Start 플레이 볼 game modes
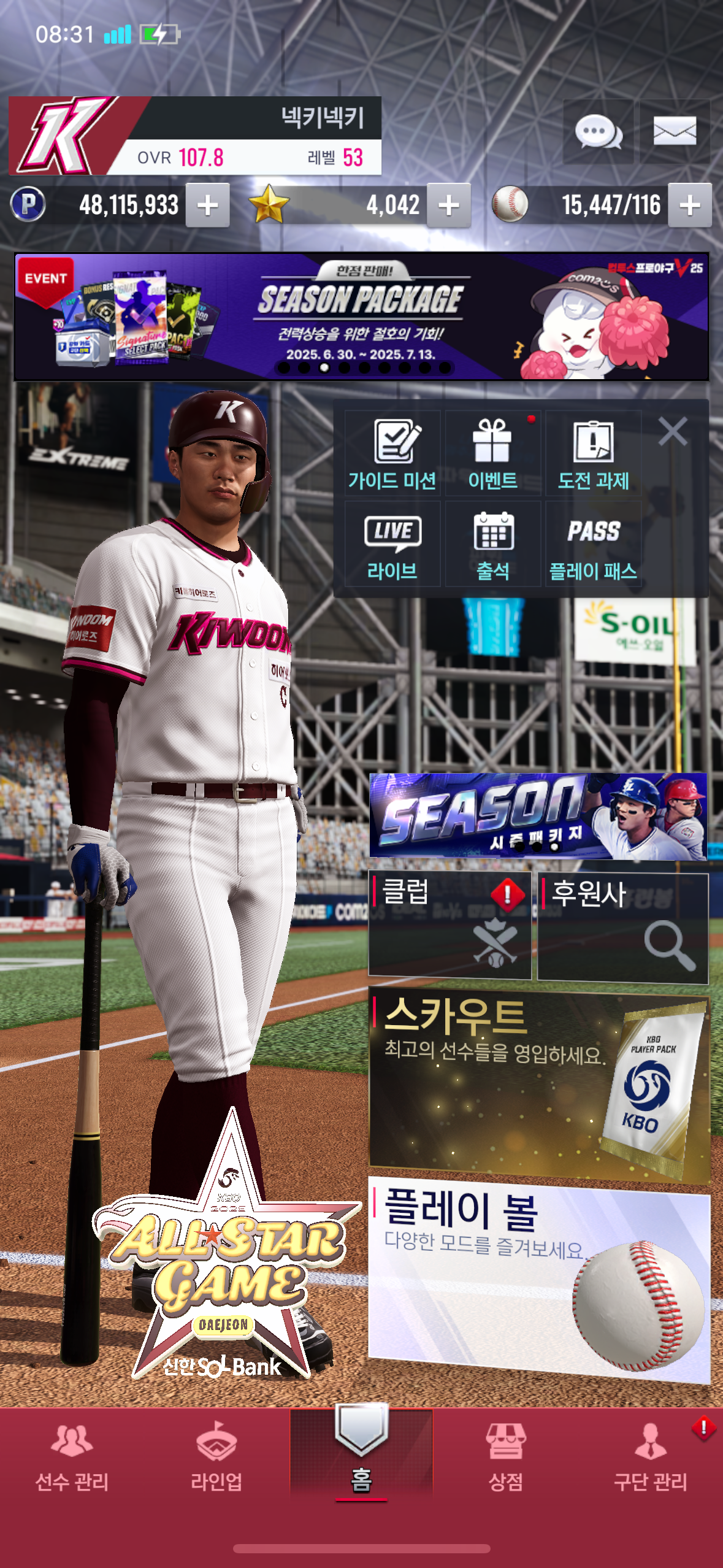723x1568 pixels. tap(538, 1279)
